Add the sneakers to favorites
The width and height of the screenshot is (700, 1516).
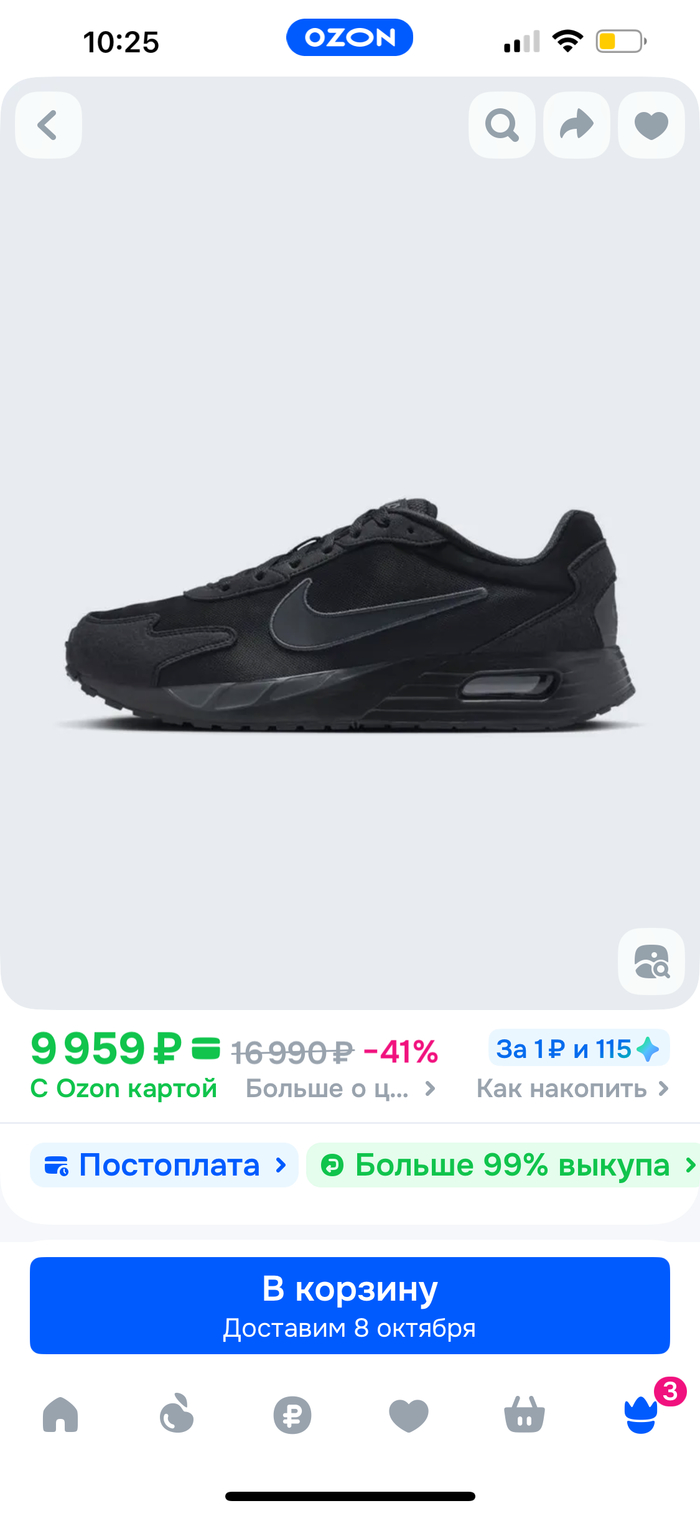click(x=651, y=125)
